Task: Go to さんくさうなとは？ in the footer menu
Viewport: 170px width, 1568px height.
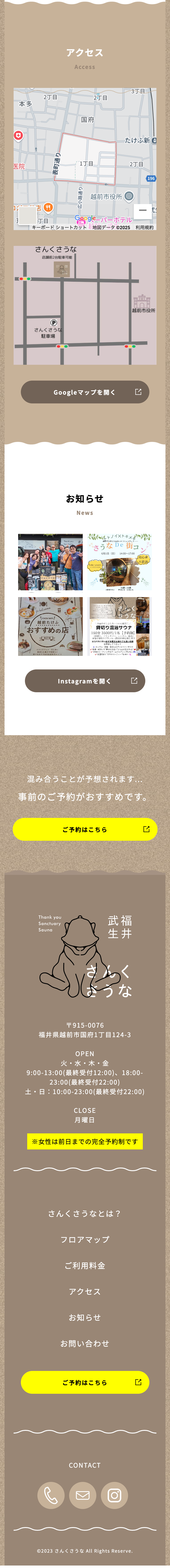Action: (x=85, y=1196)
